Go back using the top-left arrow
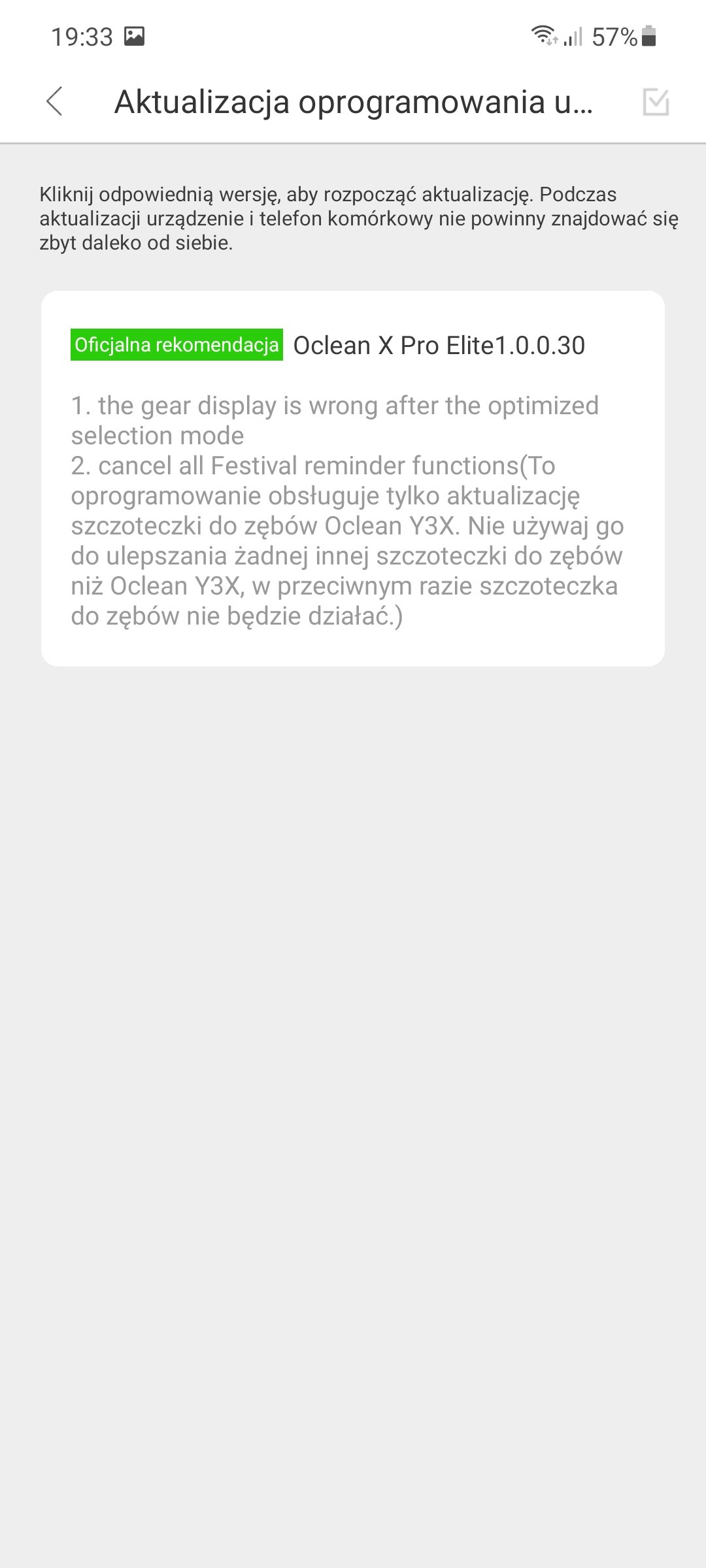 pos(55,102)
